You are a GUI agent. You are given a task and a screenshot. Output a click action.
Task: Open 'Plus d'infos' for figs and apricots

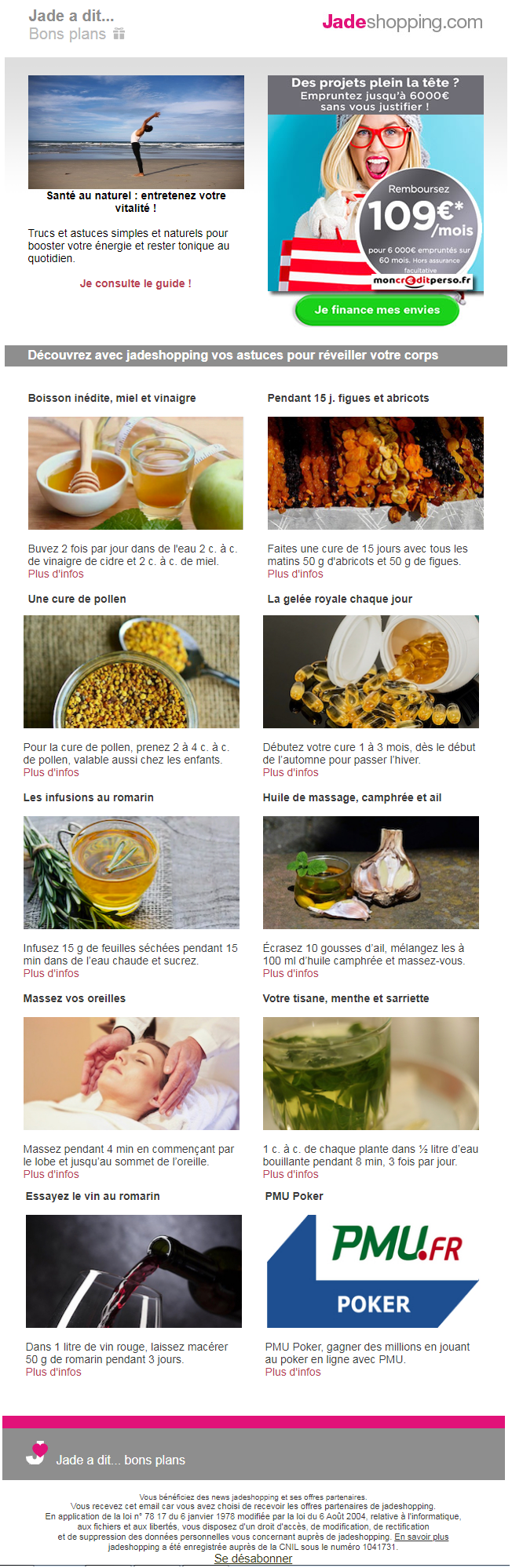[x=295, y=574]
